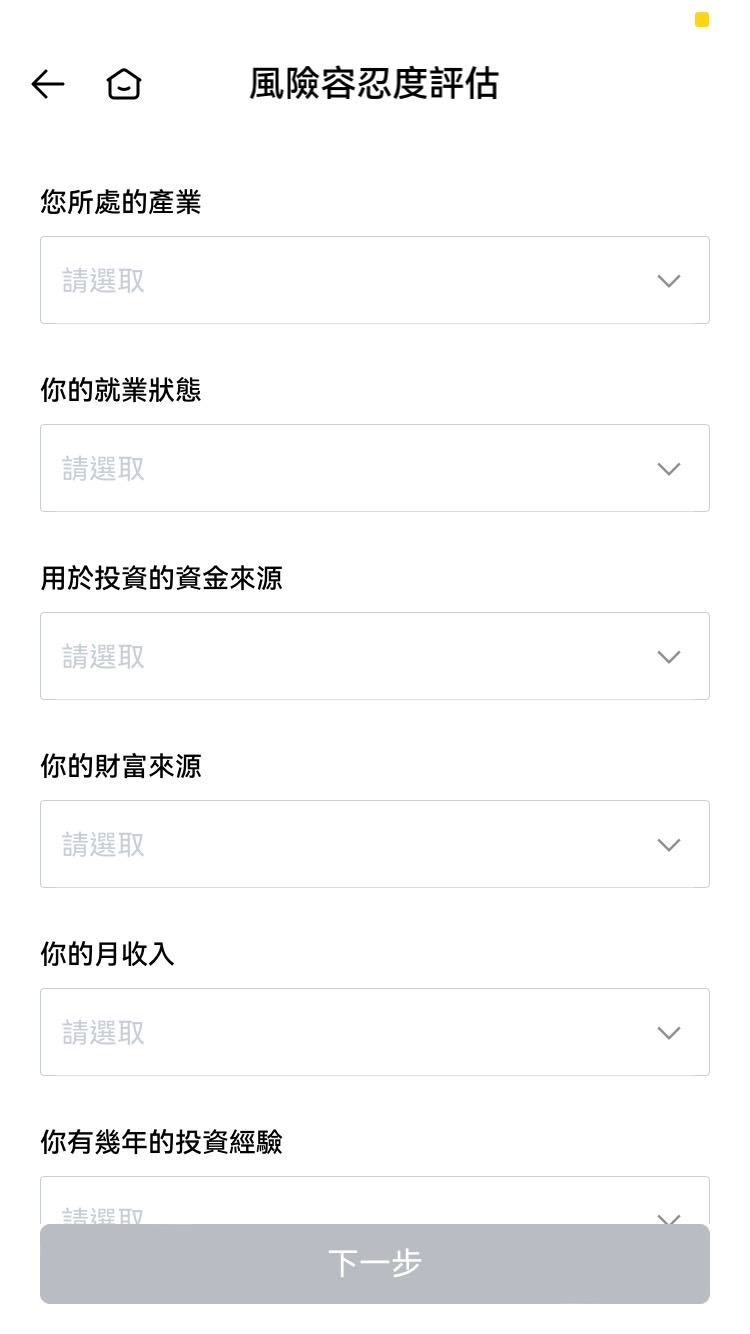This screenshot has height=1334, width=750.
Task: Open the 你的月收入 dropdown
Action: tap(374, 1032)
